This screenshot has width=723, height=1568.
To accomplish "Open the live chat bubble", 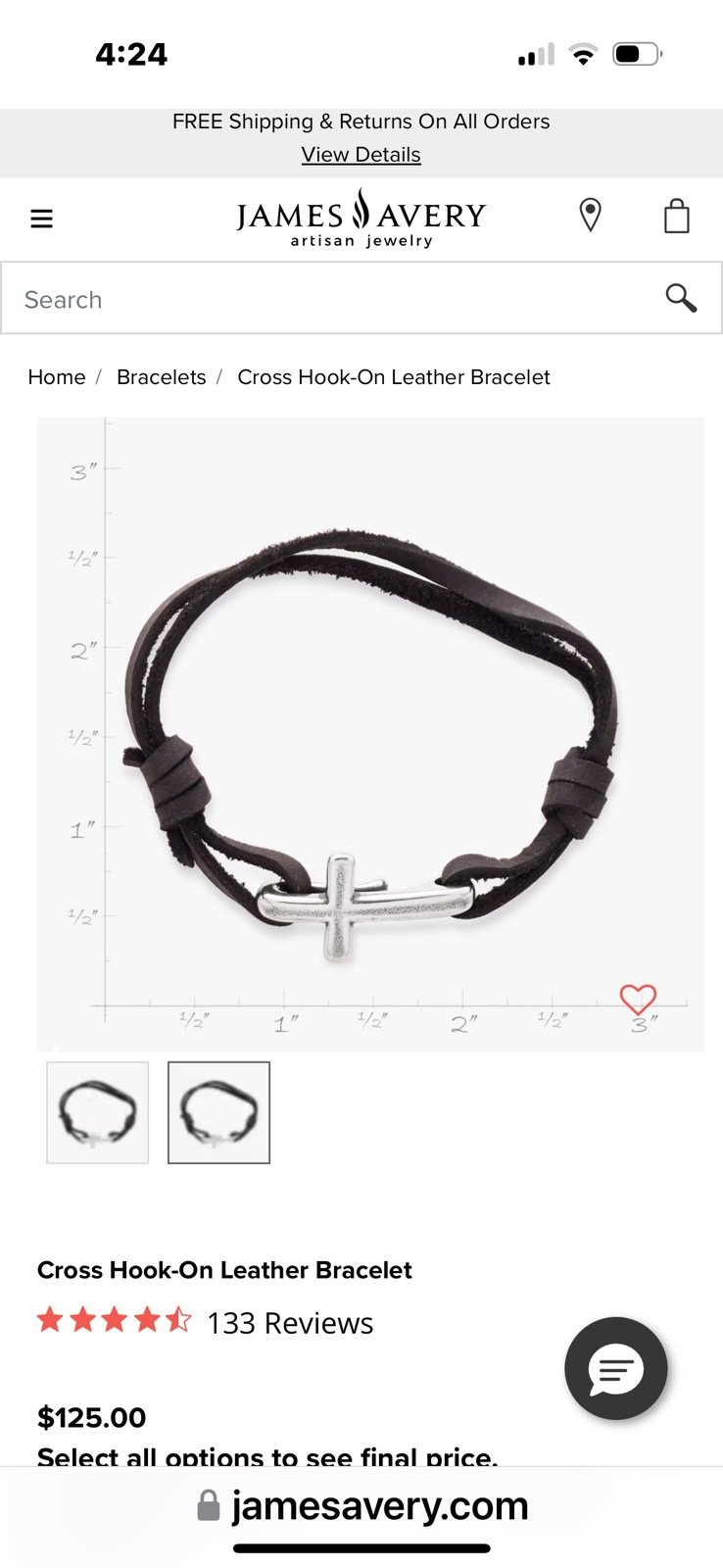I will pos(615,1368).
